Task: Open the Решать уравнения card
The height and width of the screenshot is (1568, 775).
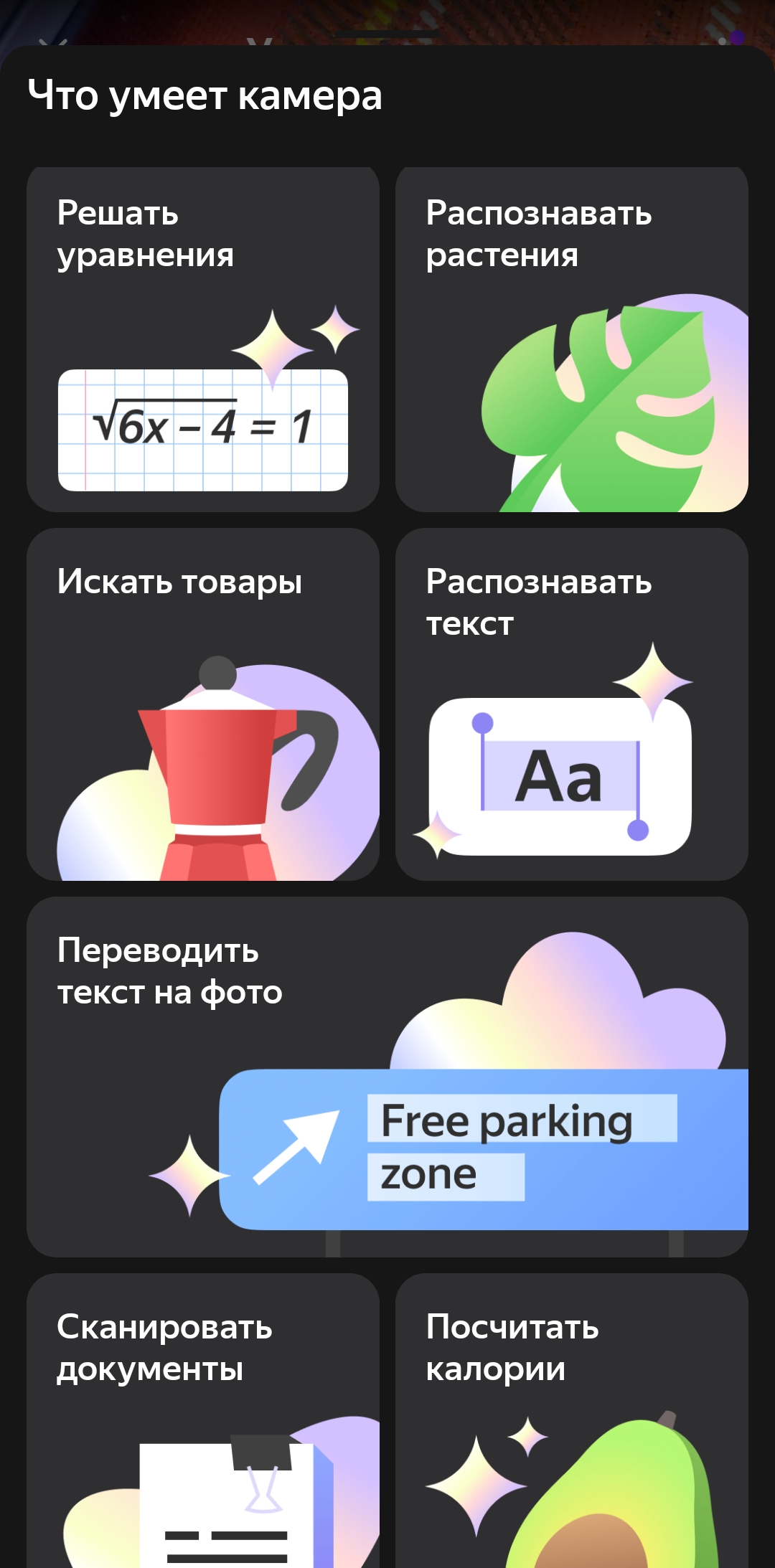Action: pyautogui.click(x=203, y=339)
